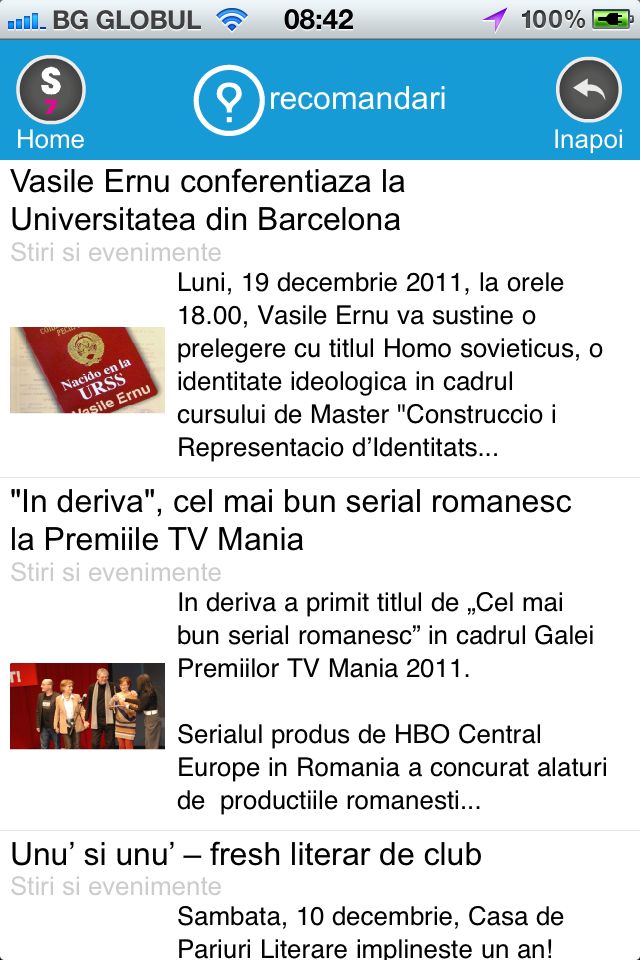640x960 pixels.
Task: Open Unu' si unu' fresh literar article
Action: point(246,854)
